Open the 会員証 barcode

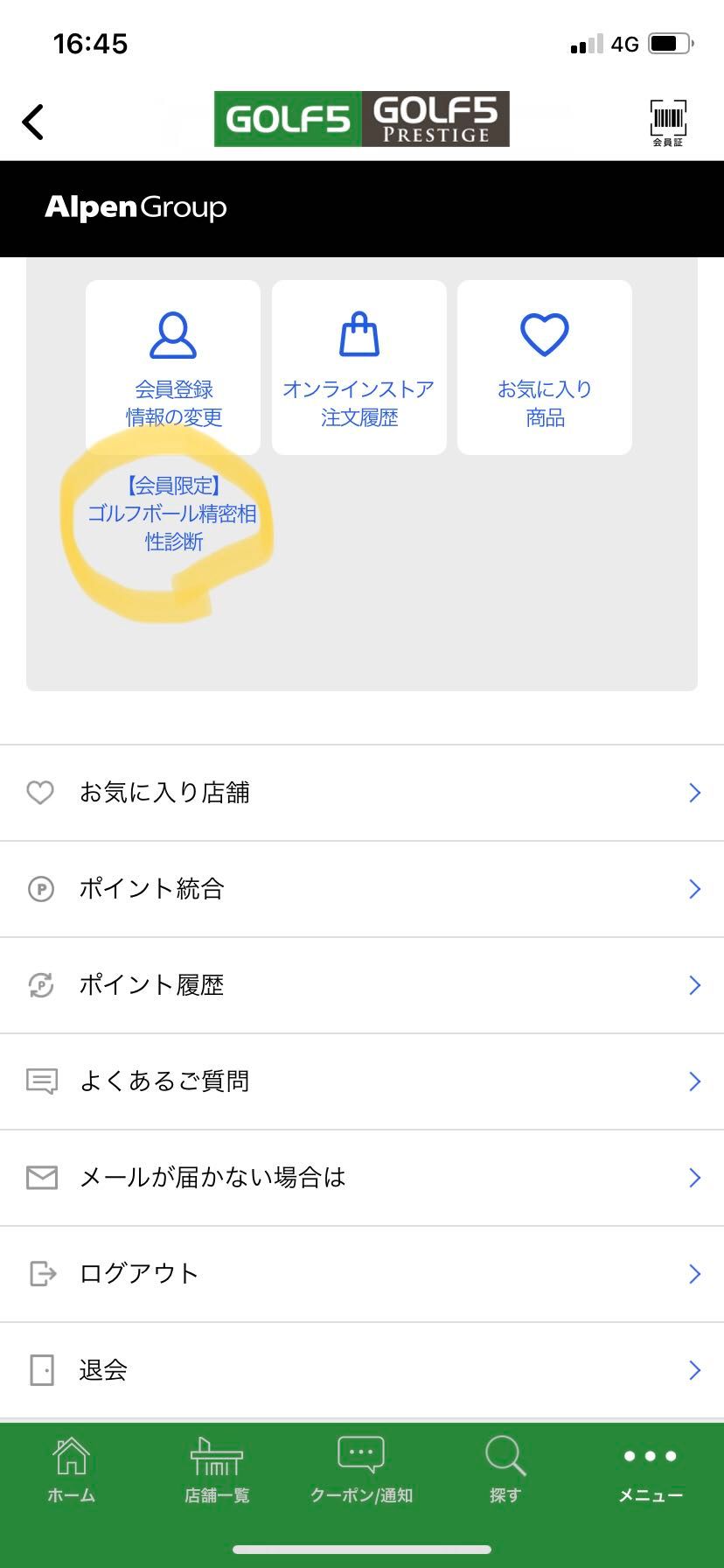point(667,122)
